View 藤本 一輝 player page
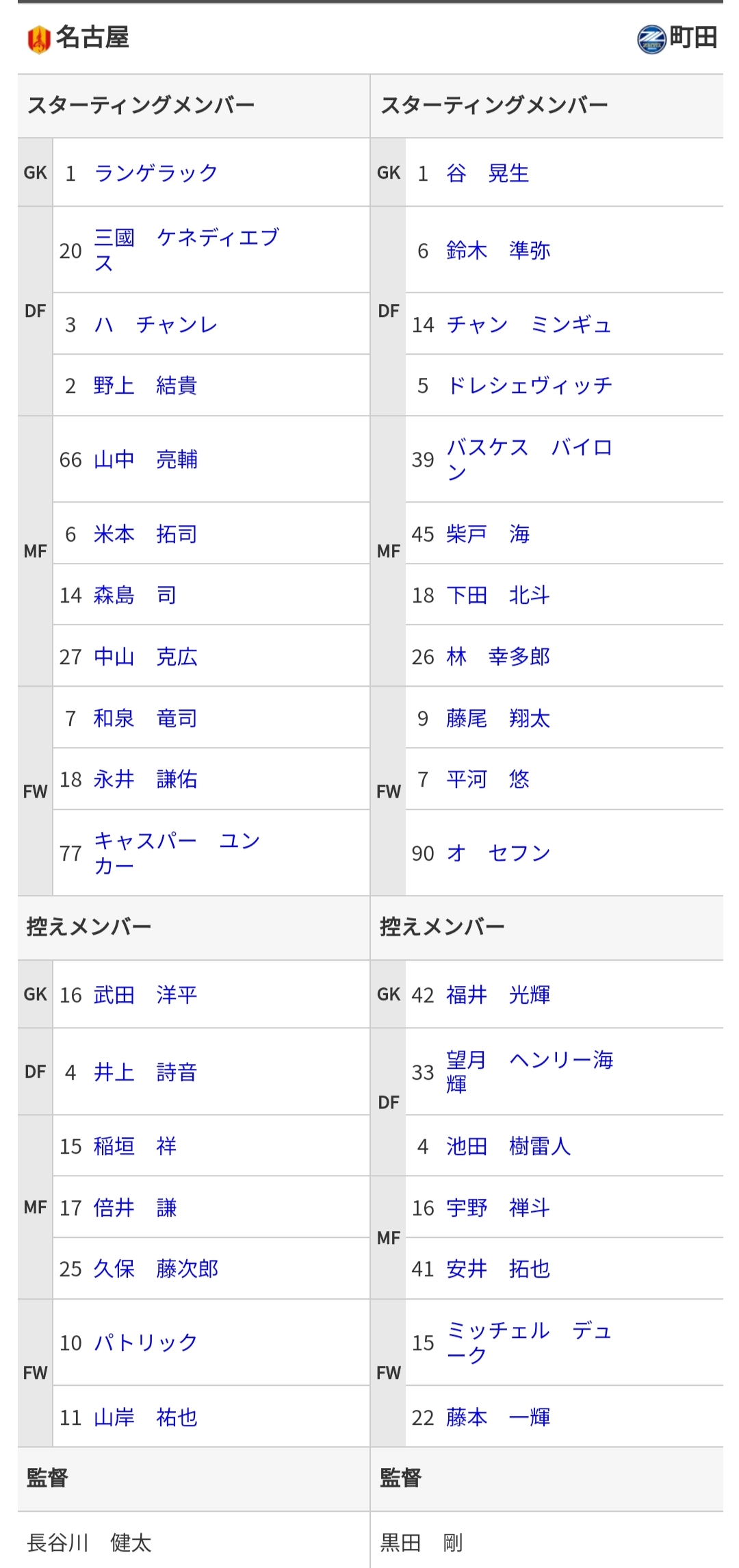Image resolution: width=739 pixels, height=1568 pixels. click(498, 1417)
